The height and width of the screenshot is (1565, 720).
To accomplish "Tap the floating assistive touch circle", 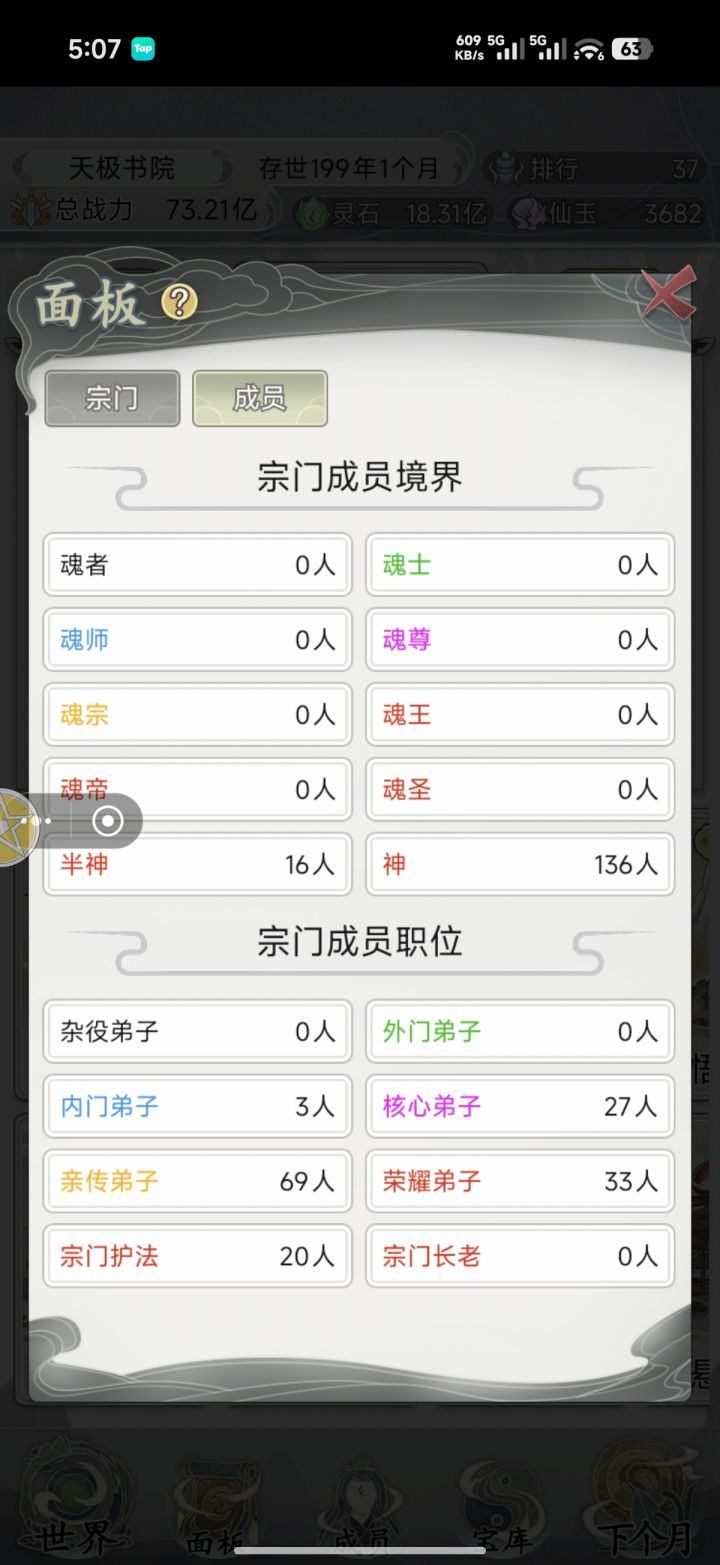I will [107, 820].
